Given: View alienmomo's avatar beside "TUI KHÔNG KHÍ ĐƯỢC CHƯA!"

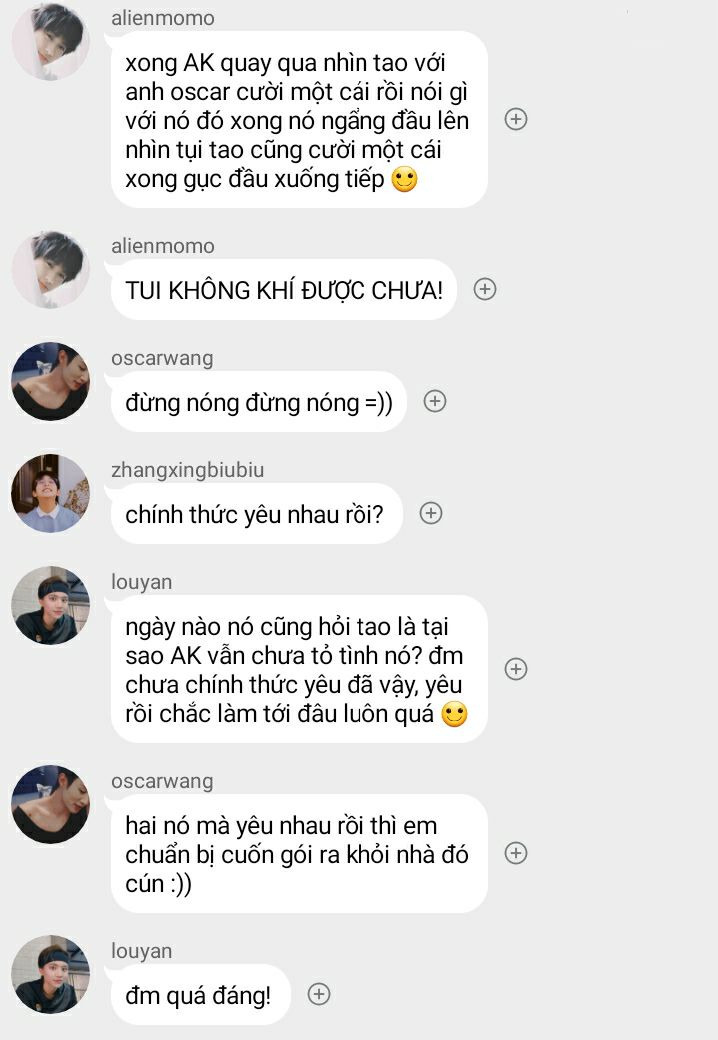Looking at the screenshot, I should [x=50, y=269].
